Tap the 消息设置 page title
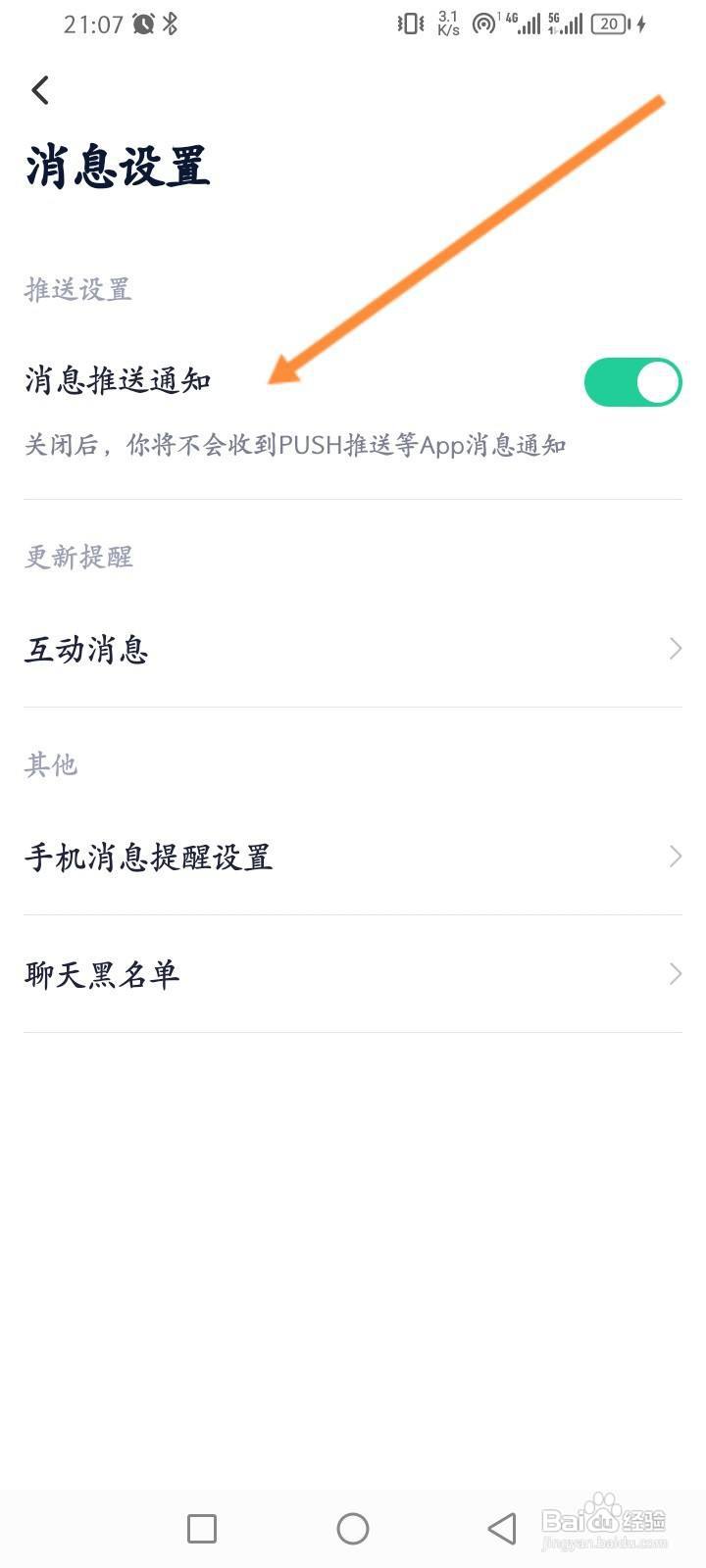706x1568 pixels. (x=118, y=165)
